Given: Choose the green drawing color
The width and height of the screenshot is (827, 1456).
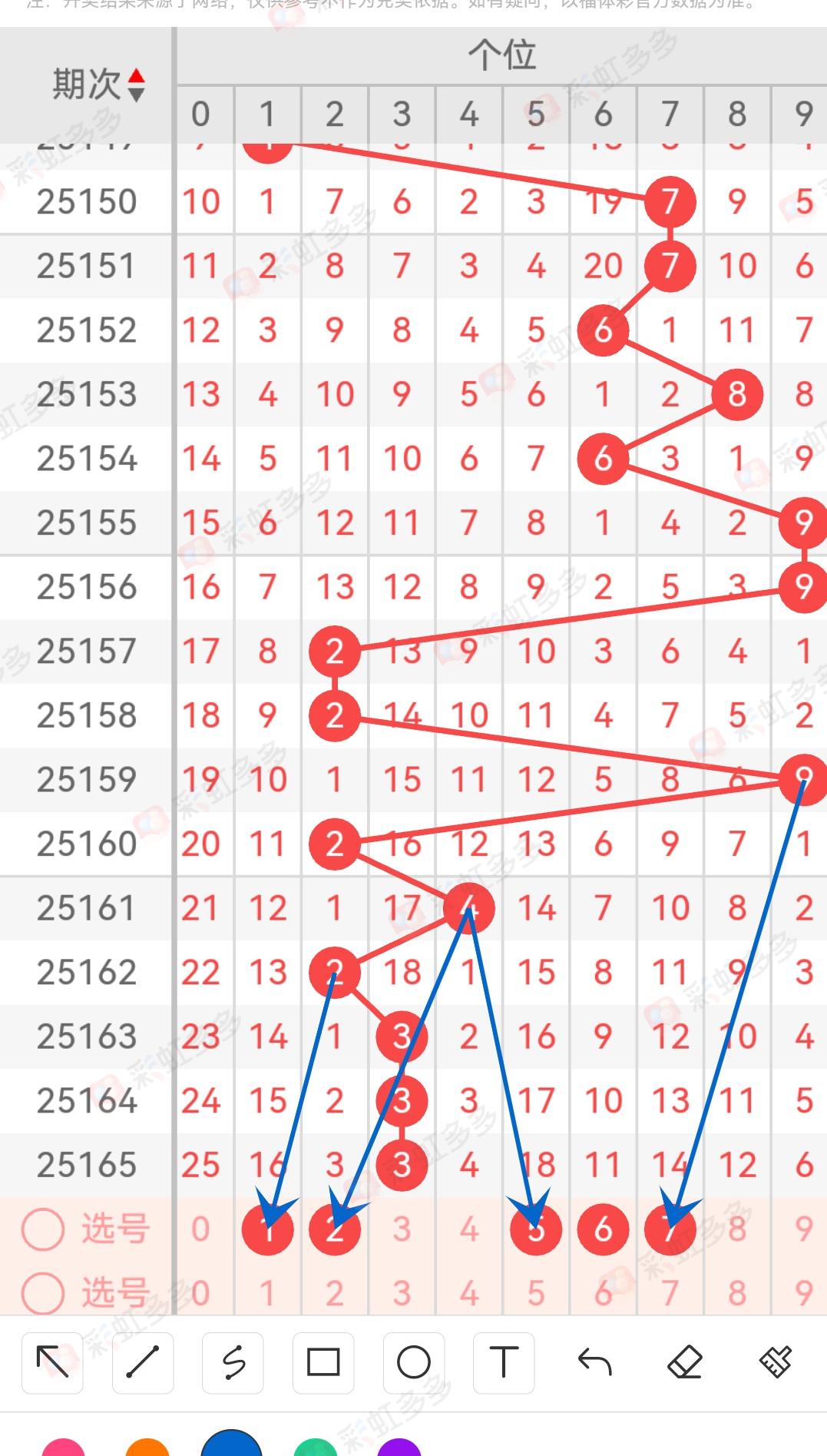Looking at the screenshot, I should pos(316,1448).
